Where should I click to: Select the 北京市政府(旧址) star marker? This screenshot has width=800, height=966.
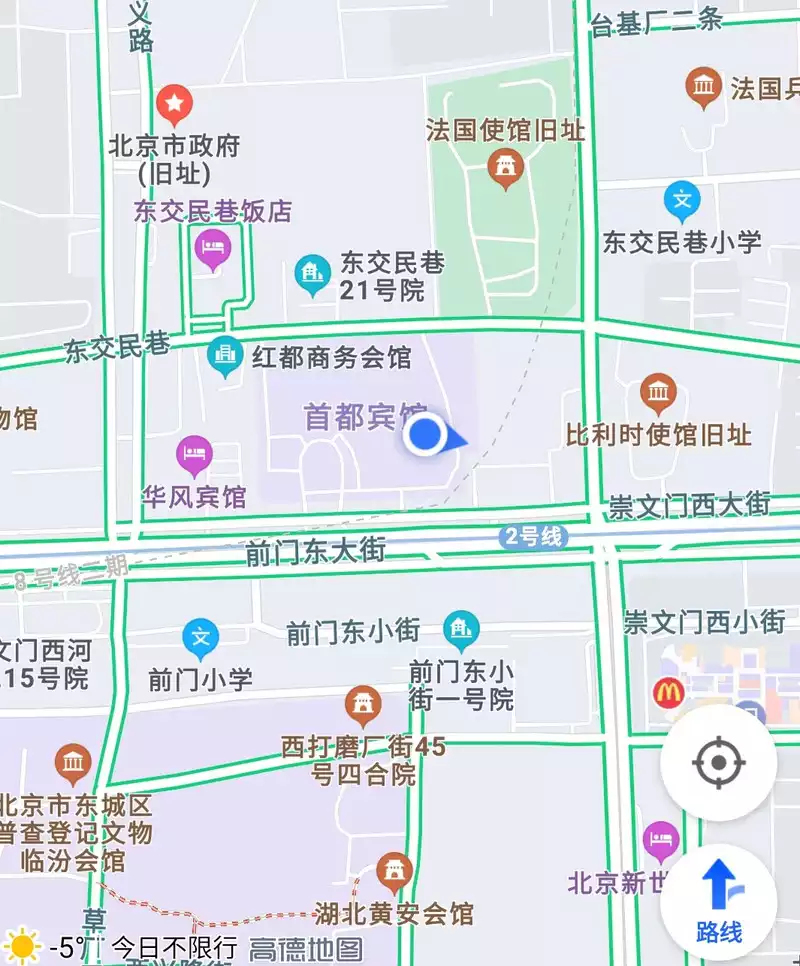click(174, 102)
